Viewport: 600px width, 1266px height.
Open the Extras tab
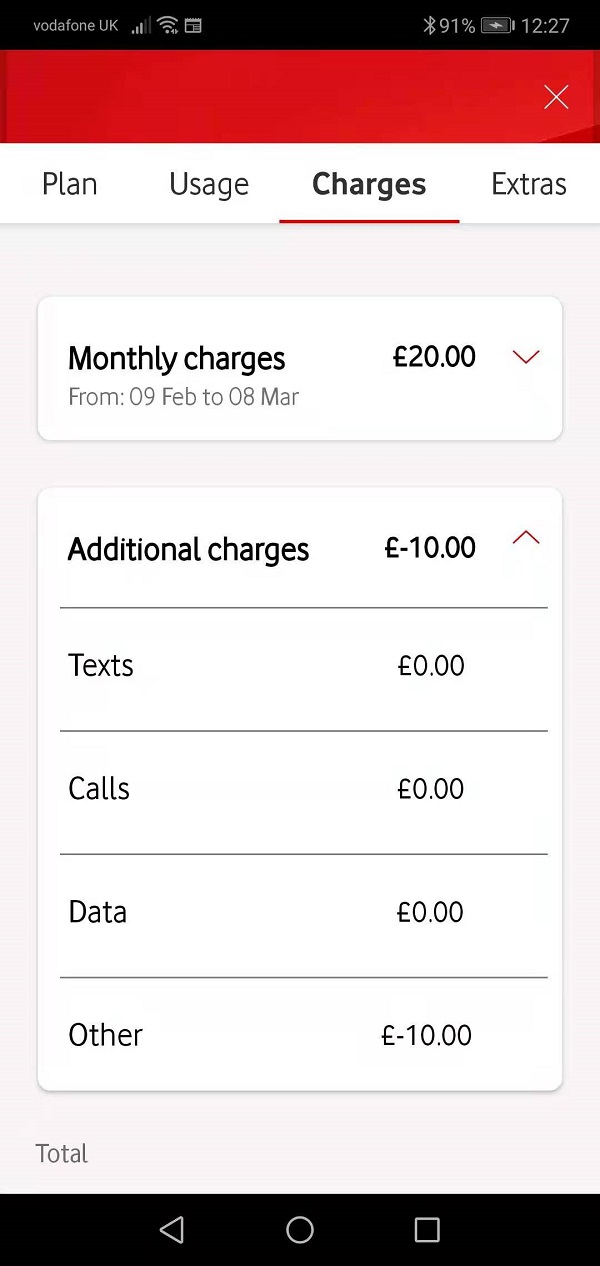point(529,184)
